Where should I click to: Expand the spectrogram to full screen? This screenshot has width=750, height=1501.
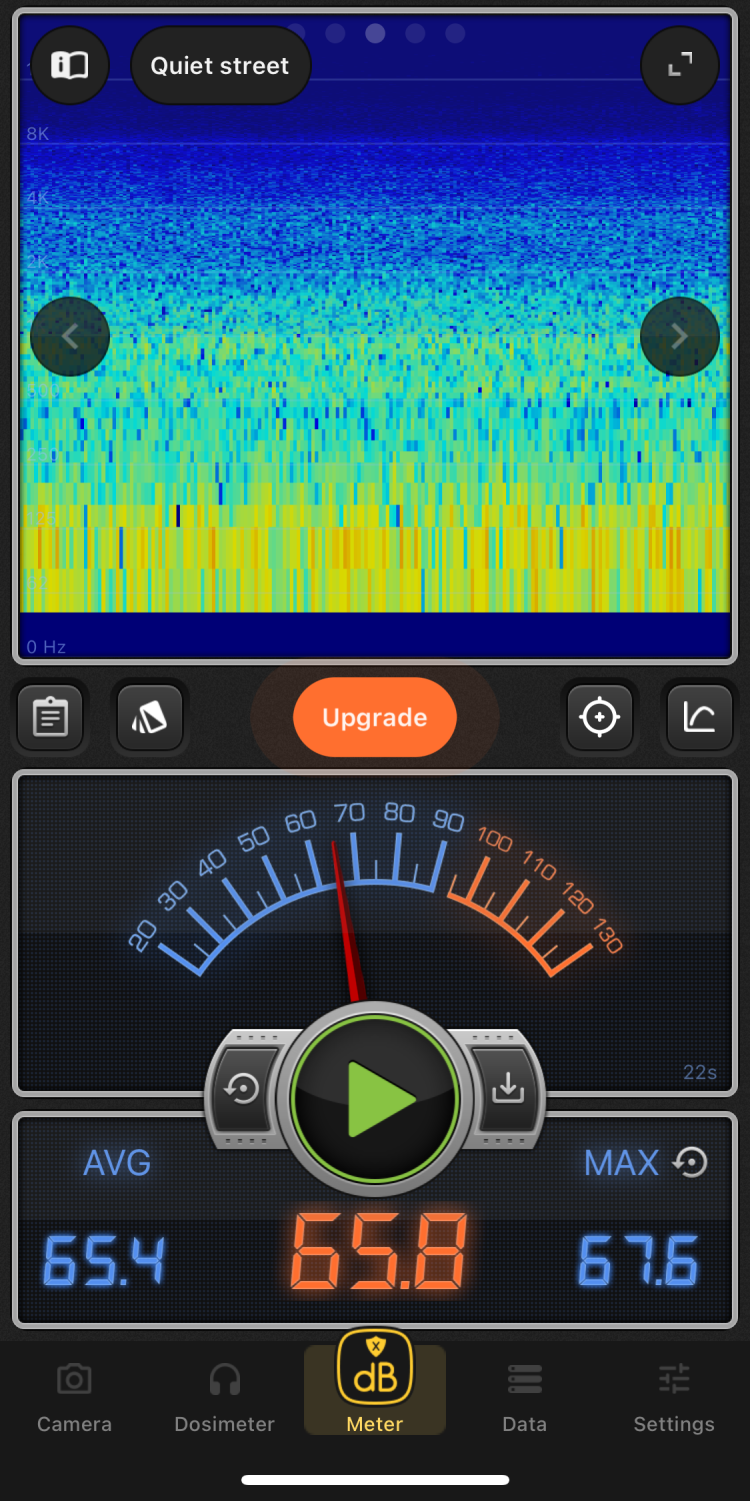680,66
